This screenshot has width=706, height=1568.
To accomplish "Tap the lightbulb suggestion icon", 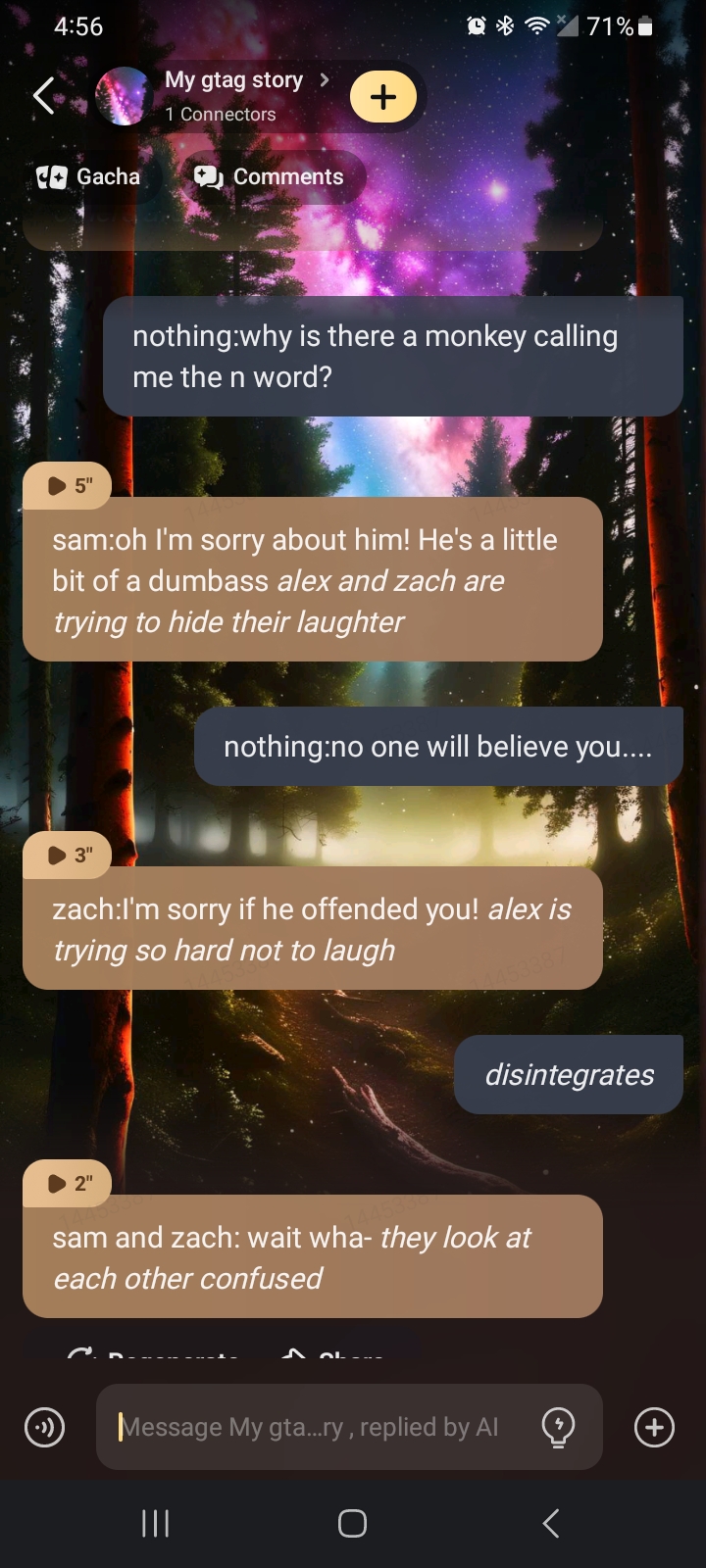I will coord(559,1427).
